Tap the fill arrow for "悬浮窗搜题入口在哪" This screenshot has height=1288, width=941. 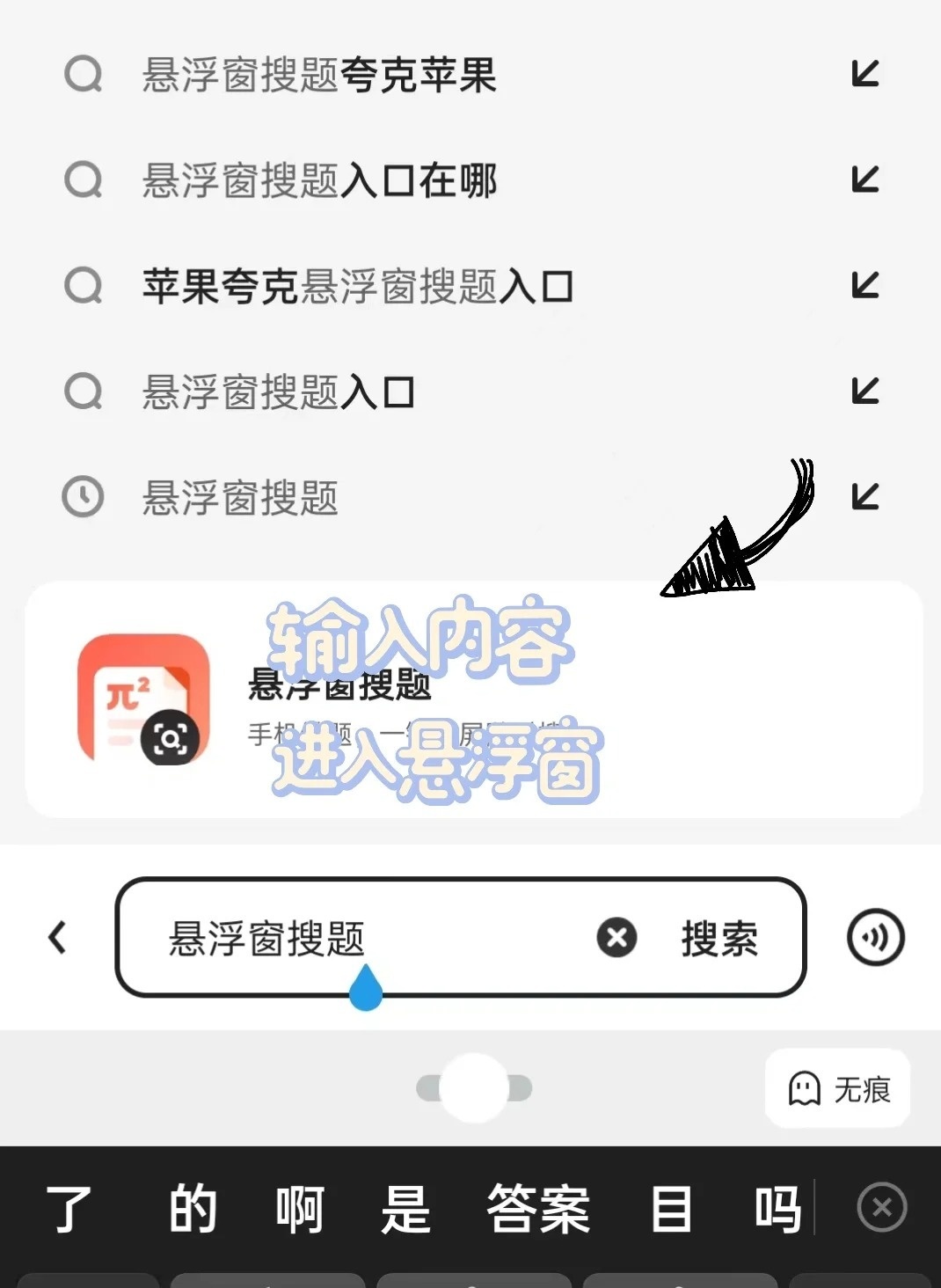click(866, 180)
